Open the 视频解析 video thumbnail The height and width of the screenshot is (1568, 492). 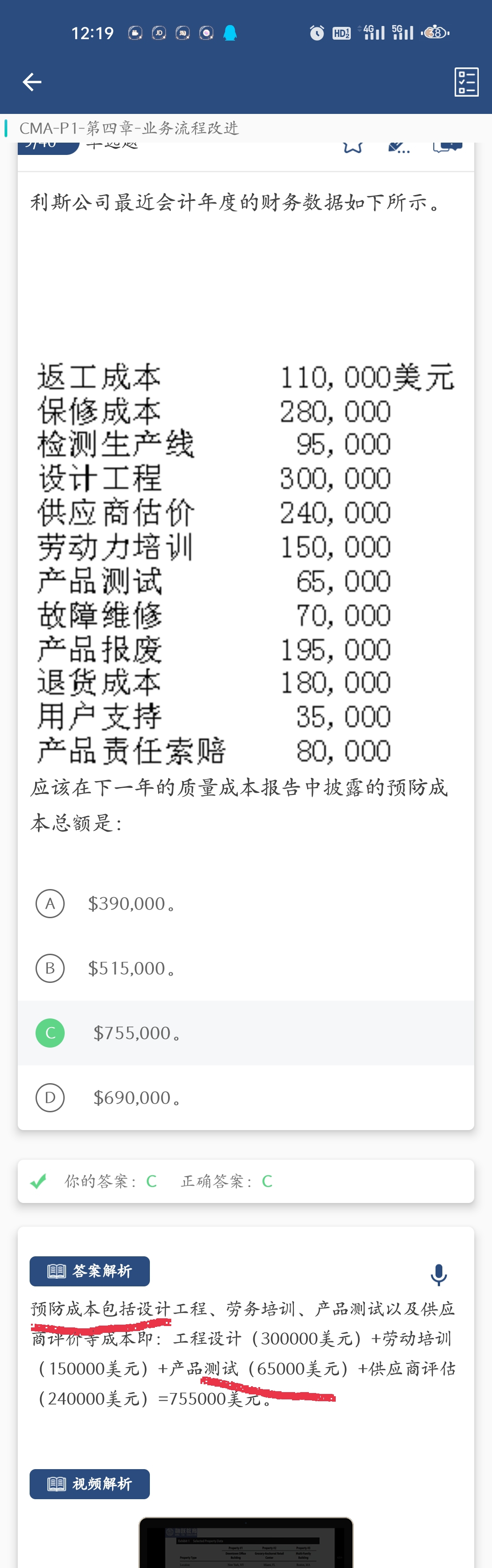pos(246,1542)
